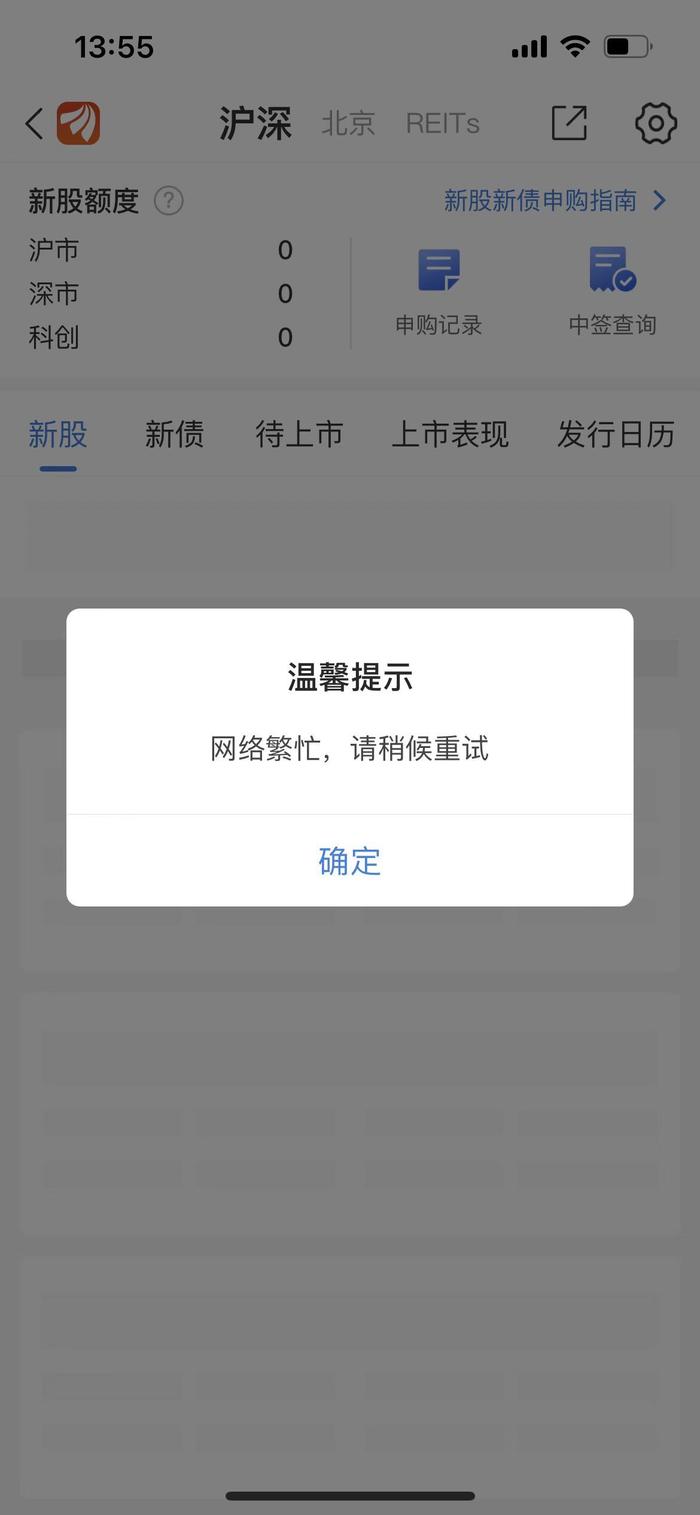Confirm the dialog with 确定
700x1515 pixels.
[349, 861]
